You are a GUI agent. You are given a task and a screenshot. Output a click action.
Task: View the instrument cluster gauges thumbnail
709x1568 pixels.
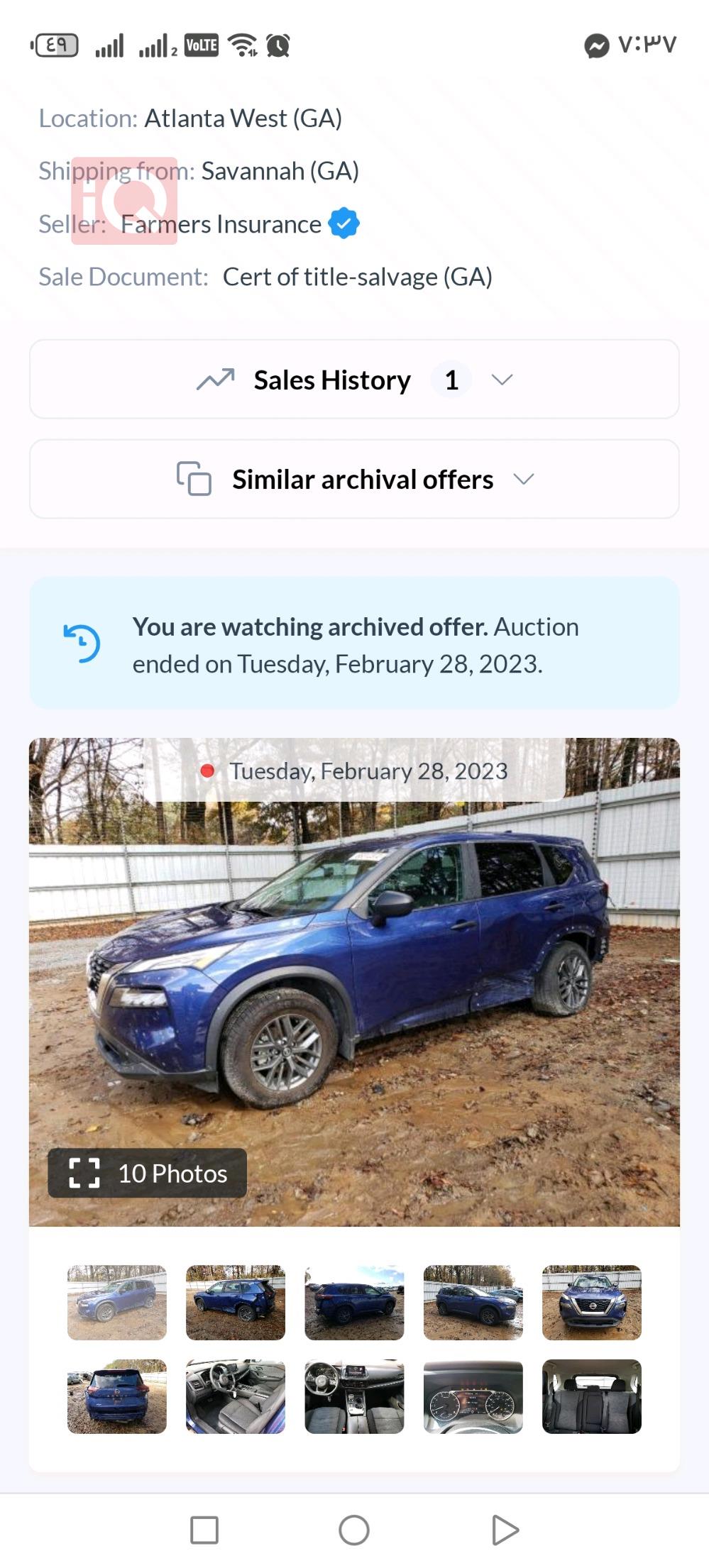coord(473,1396)
